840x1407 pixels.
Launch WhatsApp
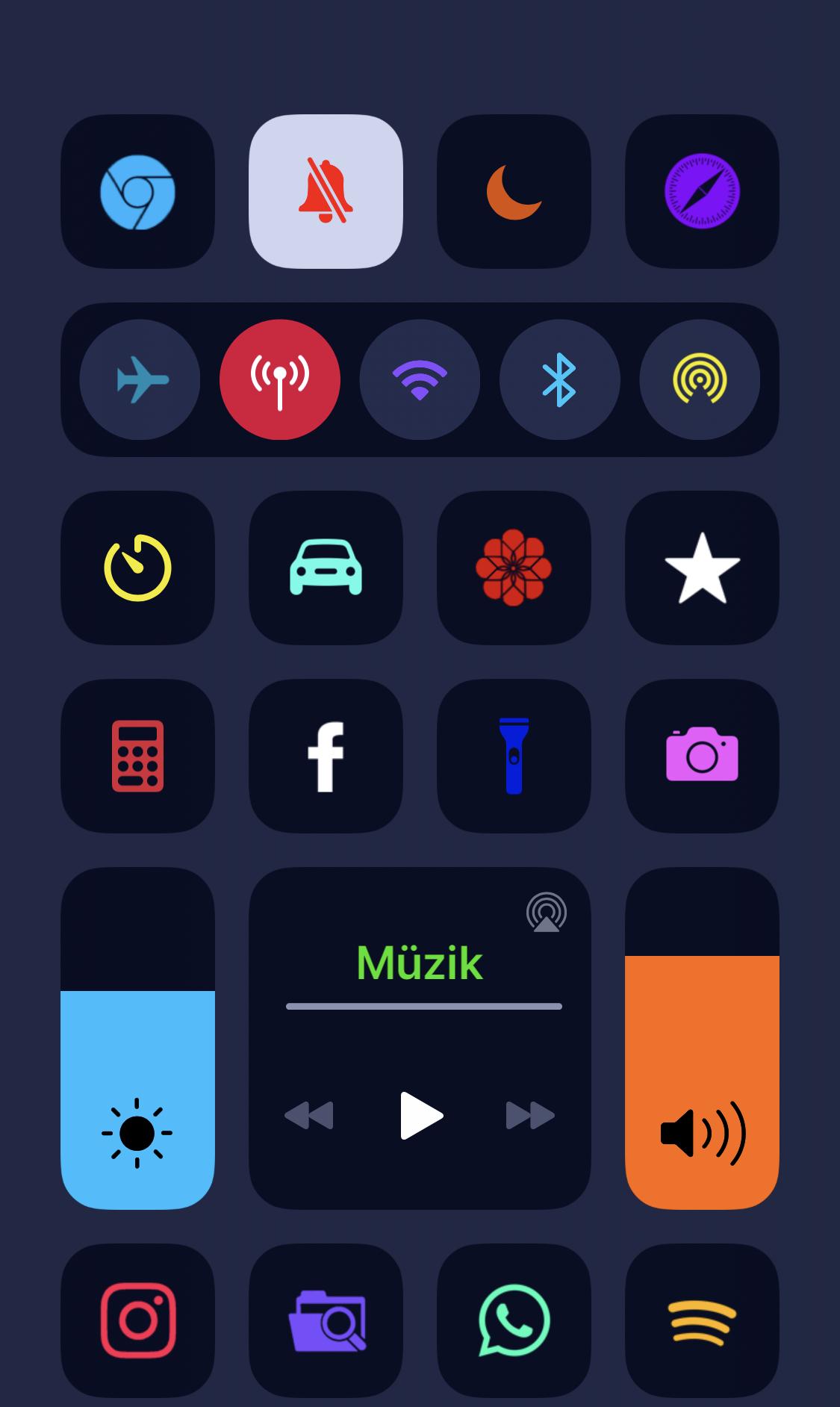pyautogui.click(x=514, y=1320)
